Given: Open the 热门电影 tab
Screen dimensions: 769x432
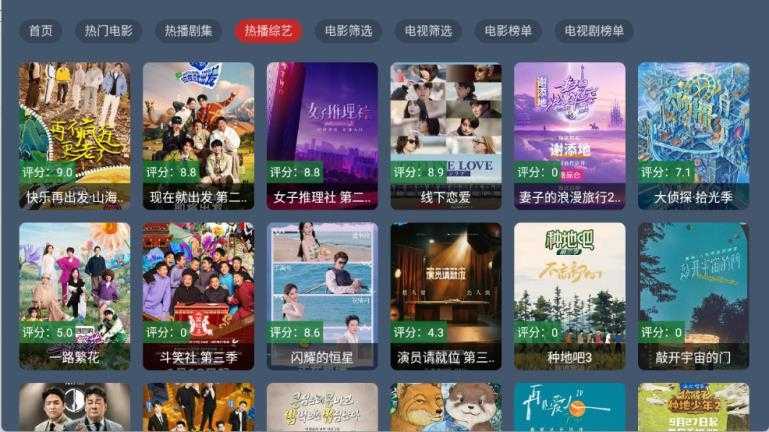Looking at the screenshot, I should point(108,31).
